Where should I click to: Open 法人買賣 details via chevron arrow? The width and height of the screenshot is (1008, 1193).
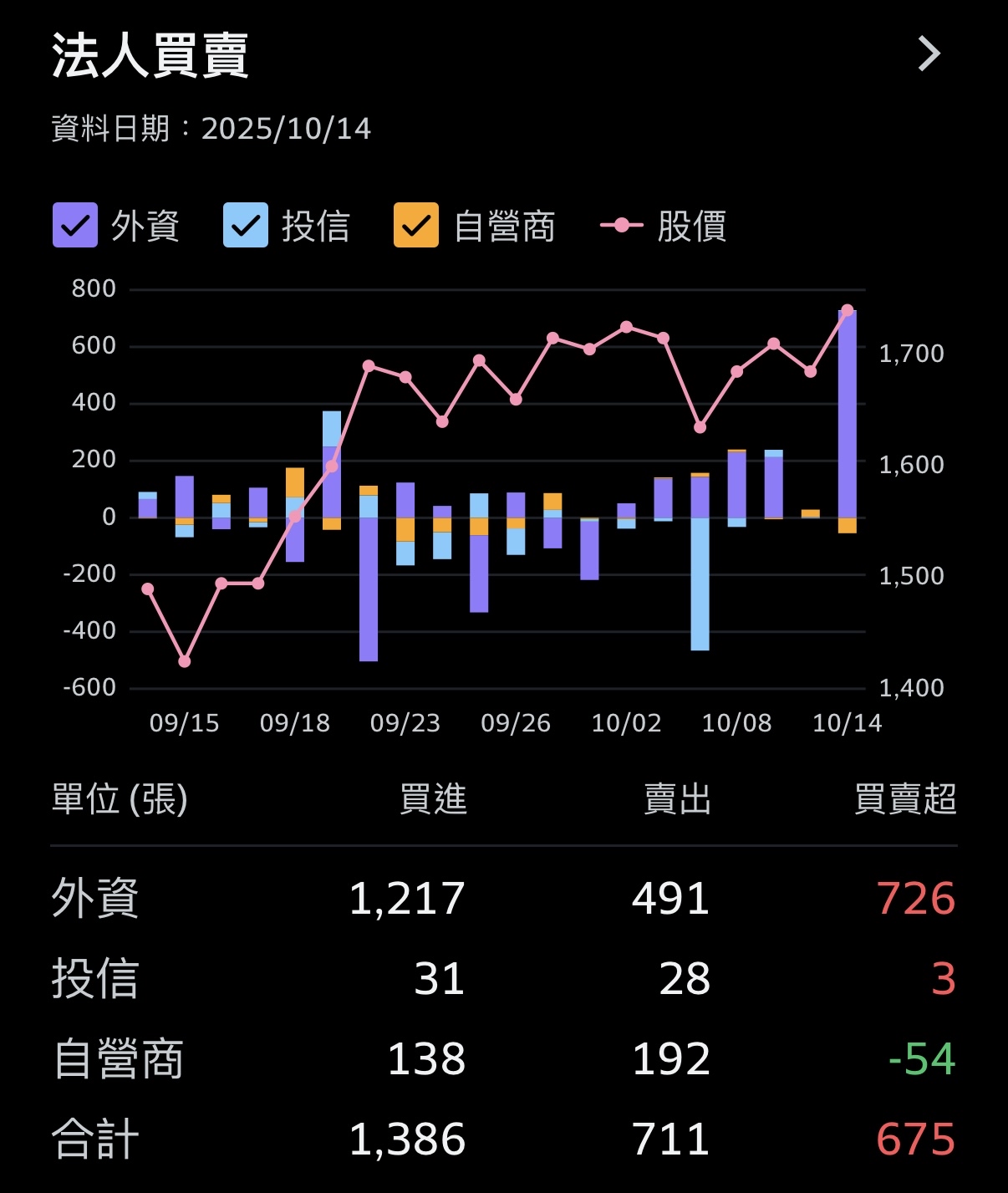pos(929,54)
